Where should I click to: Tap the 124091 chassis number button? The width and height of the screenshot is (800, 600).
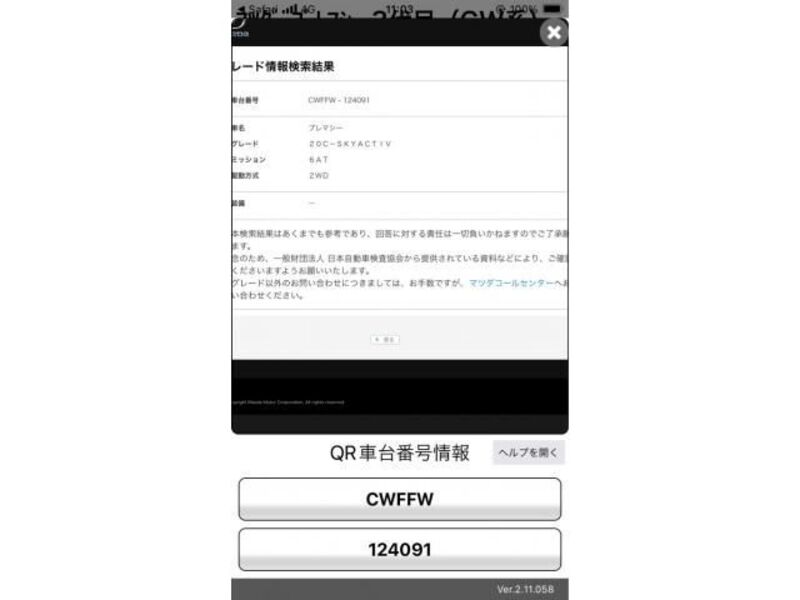(400, 549)
